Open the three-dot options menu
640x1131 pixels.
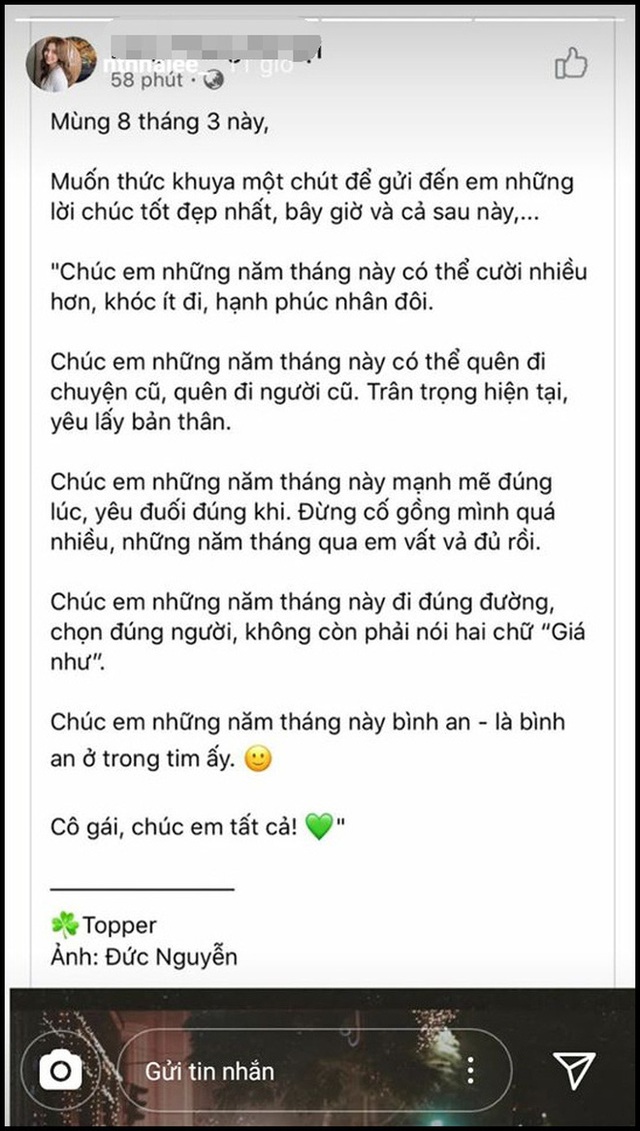(x=469, y=1071)
